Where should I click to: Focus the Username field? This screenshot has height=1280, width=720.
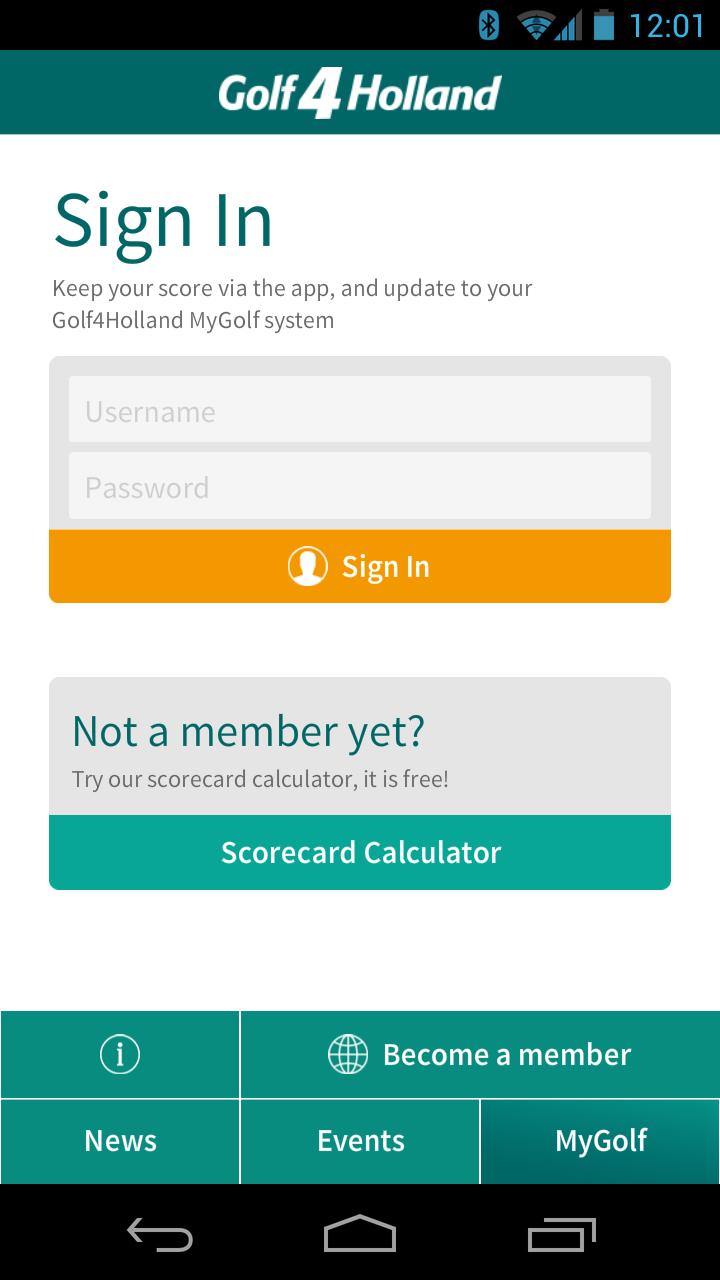pyautogui.click(x=359, y=410)
